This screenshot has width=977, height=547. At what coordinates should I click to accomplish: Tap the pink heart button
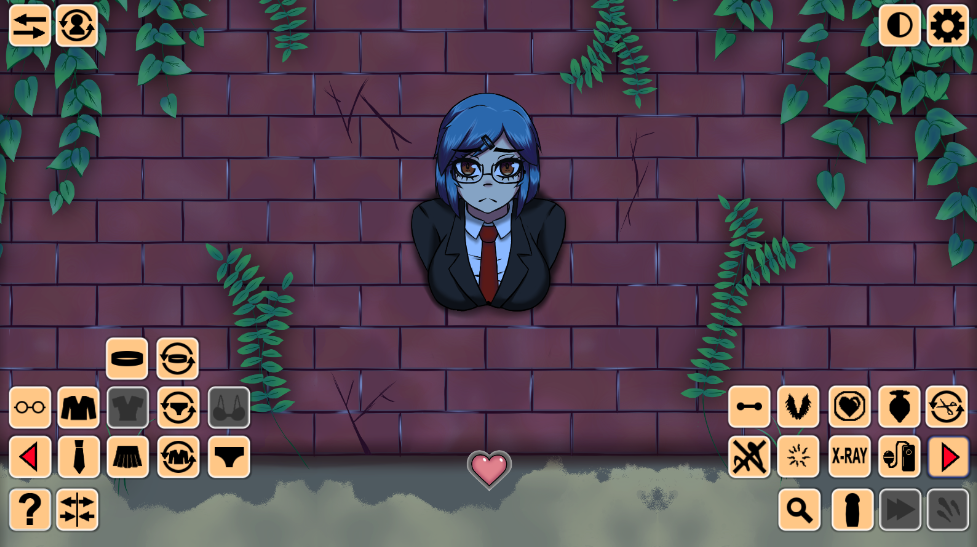tap(489, 468)
